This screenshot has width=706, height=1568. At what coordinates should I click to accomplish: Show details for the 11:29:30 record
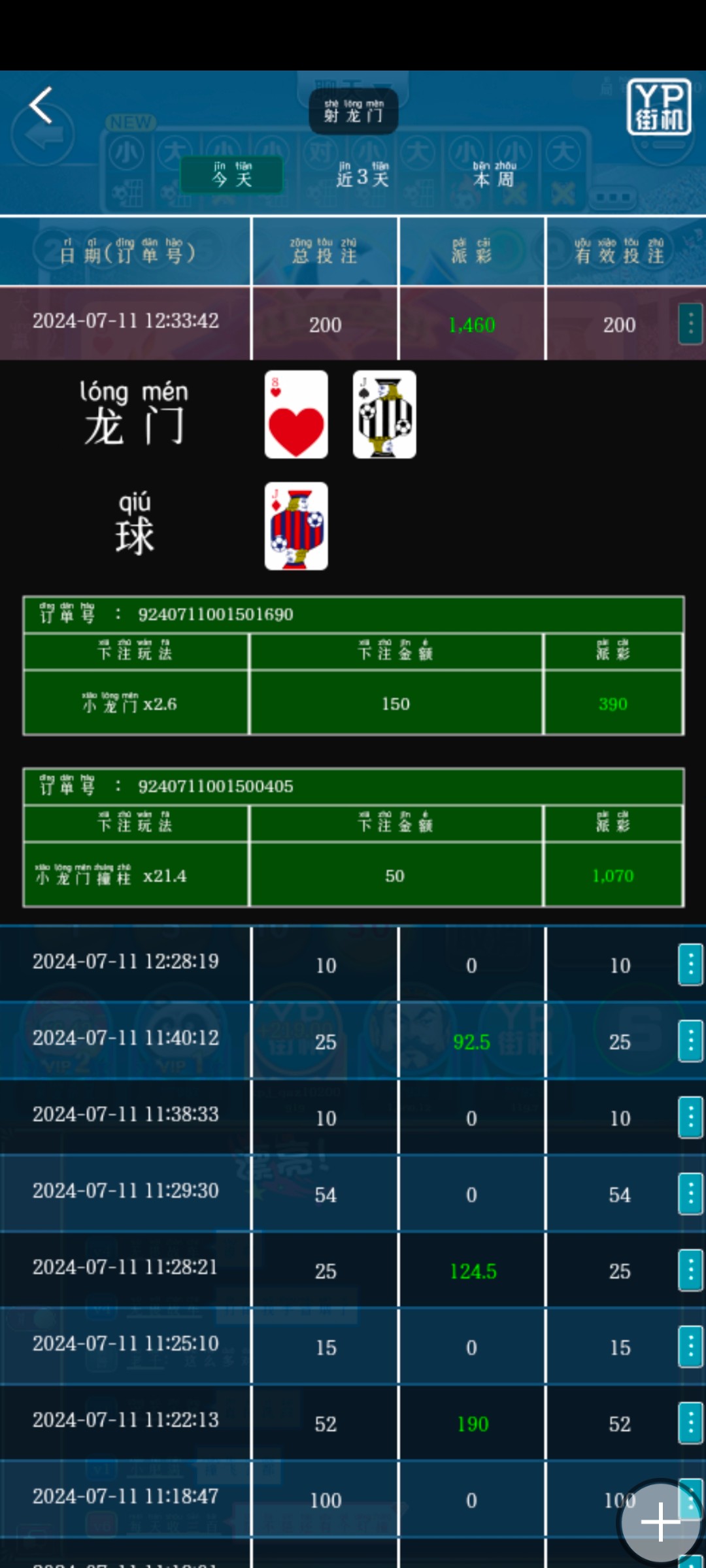point(690,1193)
